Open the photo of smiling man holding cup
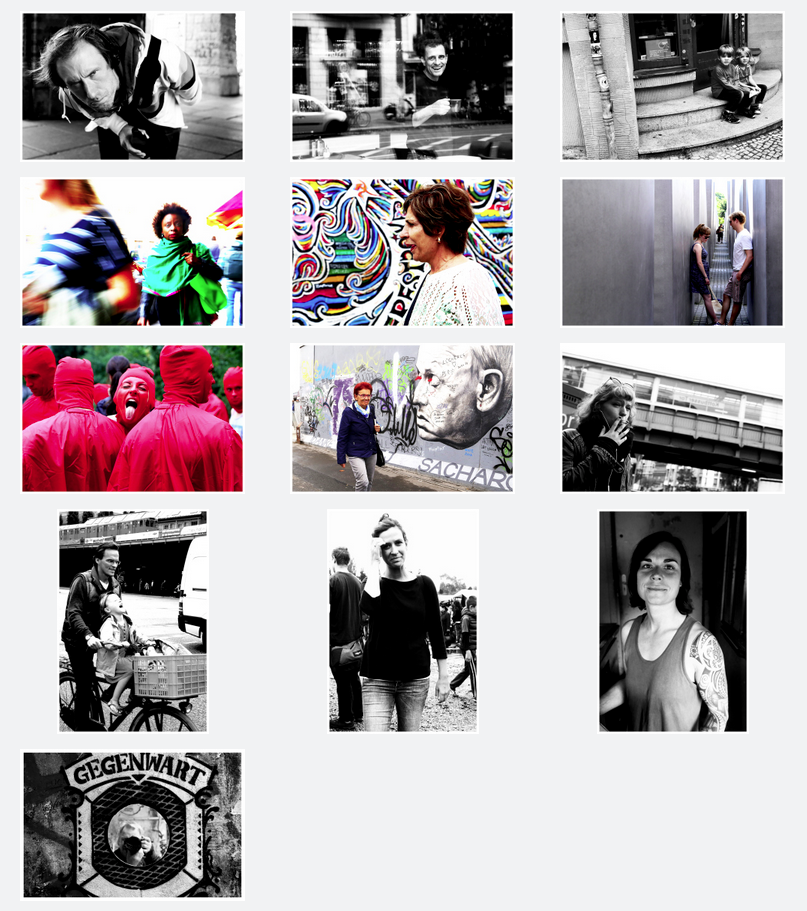The height and width of the screenshot is (911, 807). (402, 87)
